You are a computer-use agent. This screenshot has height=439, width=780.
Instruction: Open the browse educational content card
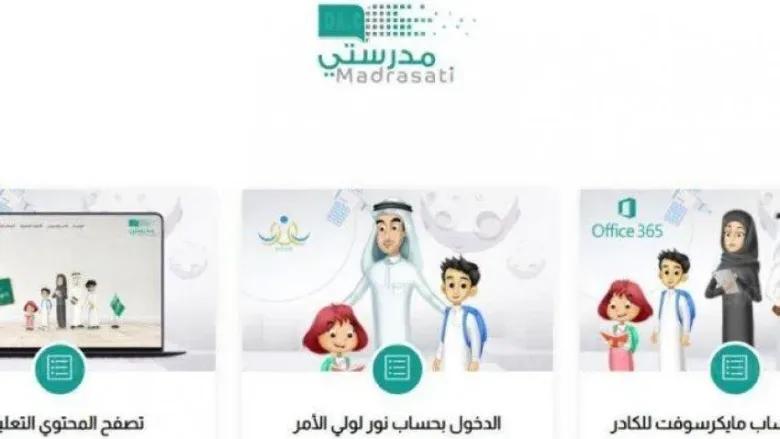tap(60, 368)
